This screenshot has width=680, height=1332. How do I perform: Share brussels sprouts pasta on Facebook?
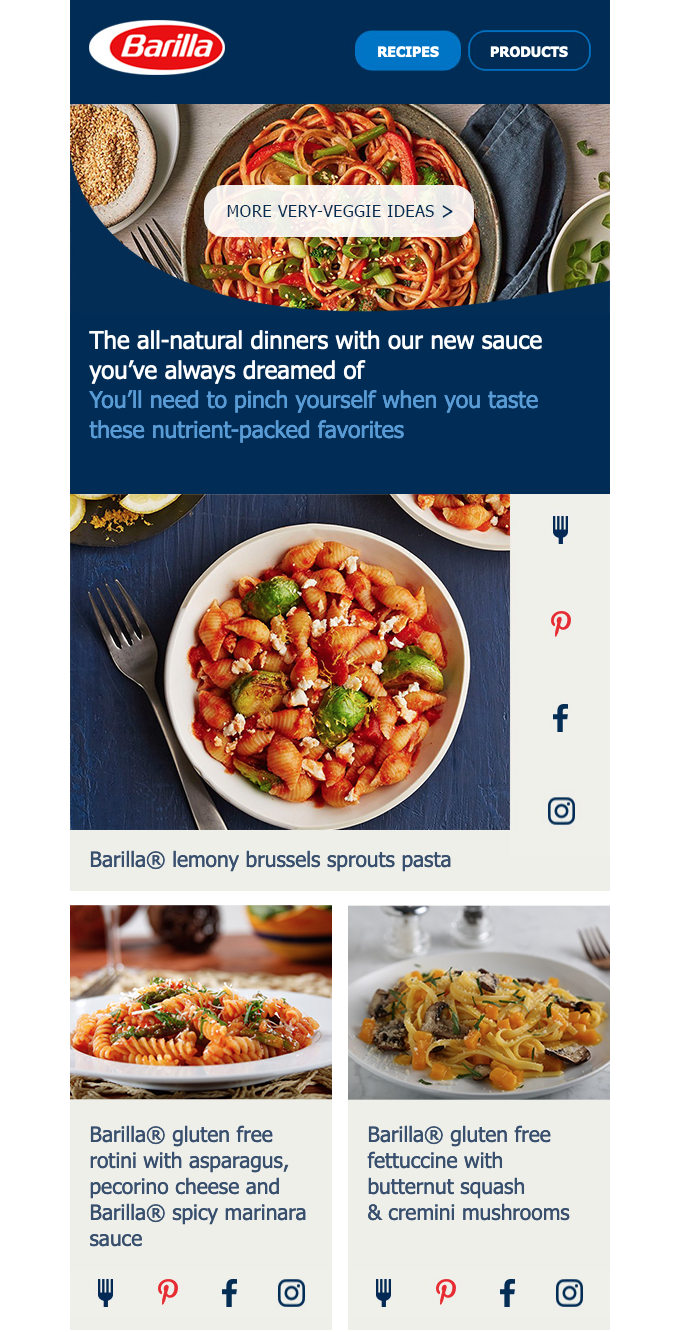pyautogui.click(x=561, y=717)
